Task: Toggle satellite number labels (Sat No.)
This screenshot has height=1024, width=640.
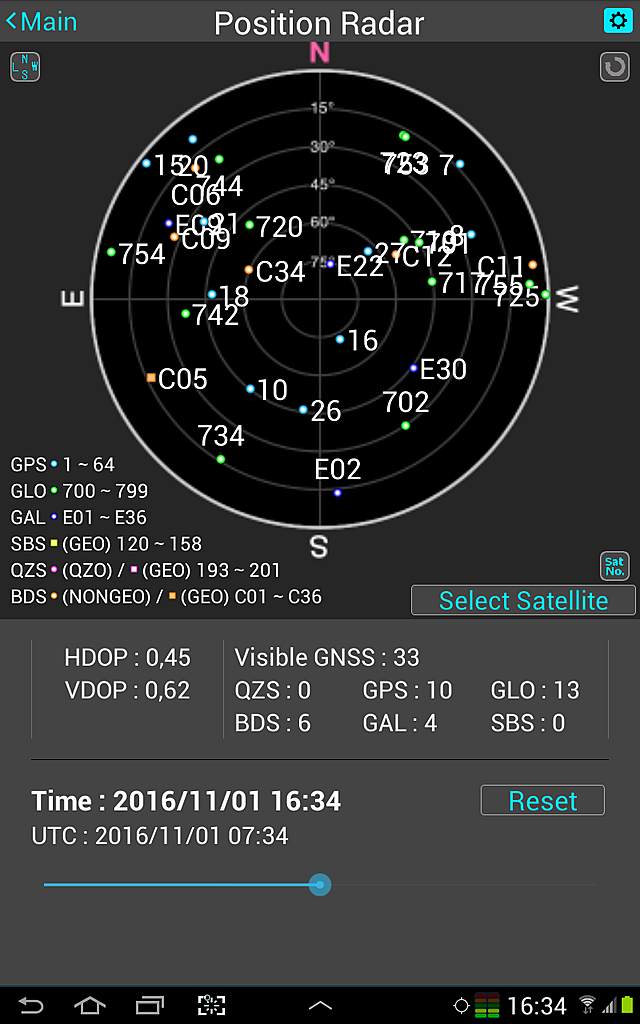Action: [615, 566]
